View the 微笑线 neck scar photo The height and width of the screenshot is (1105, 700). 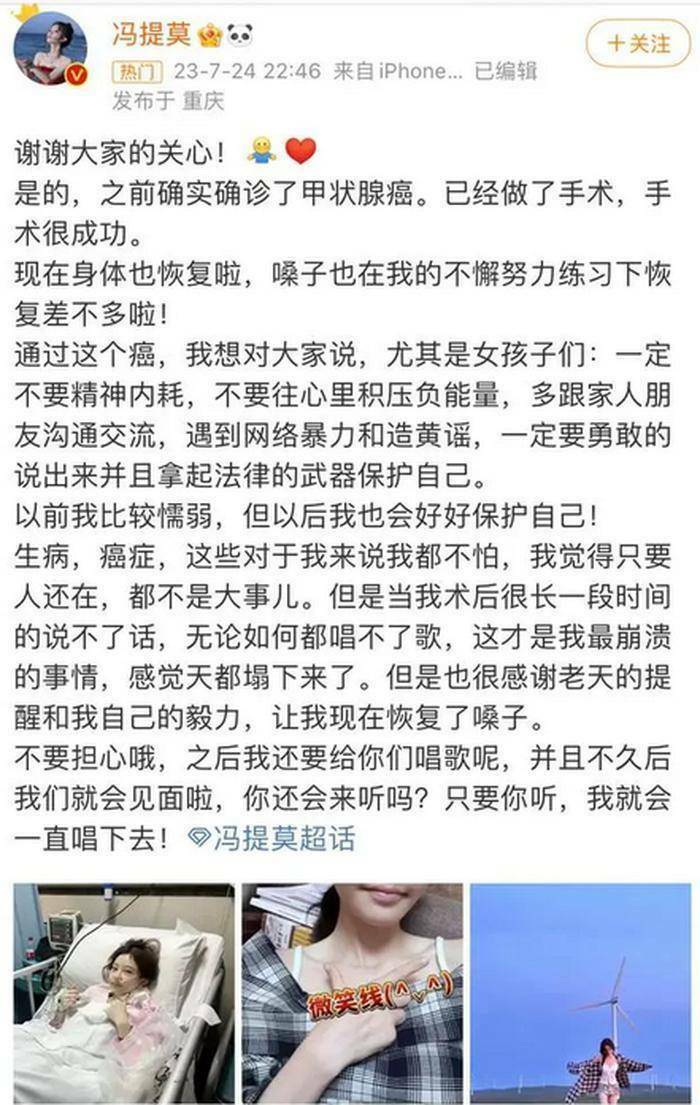[x=352, y=992]
